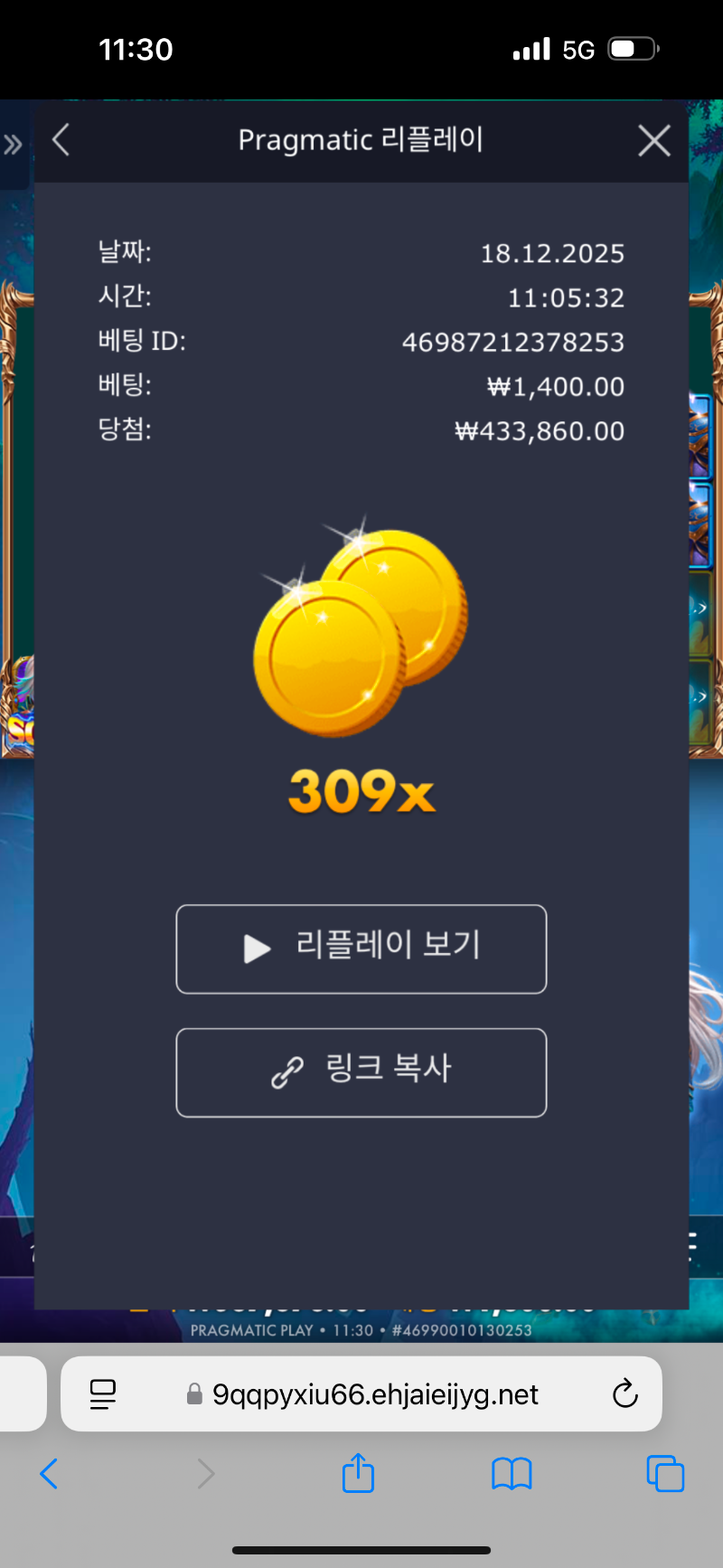Image resolution: width=723 pixels, height=1568 pixels.
Task: Tap the 리플레이 보기 button
Action: tap(361, 949)
